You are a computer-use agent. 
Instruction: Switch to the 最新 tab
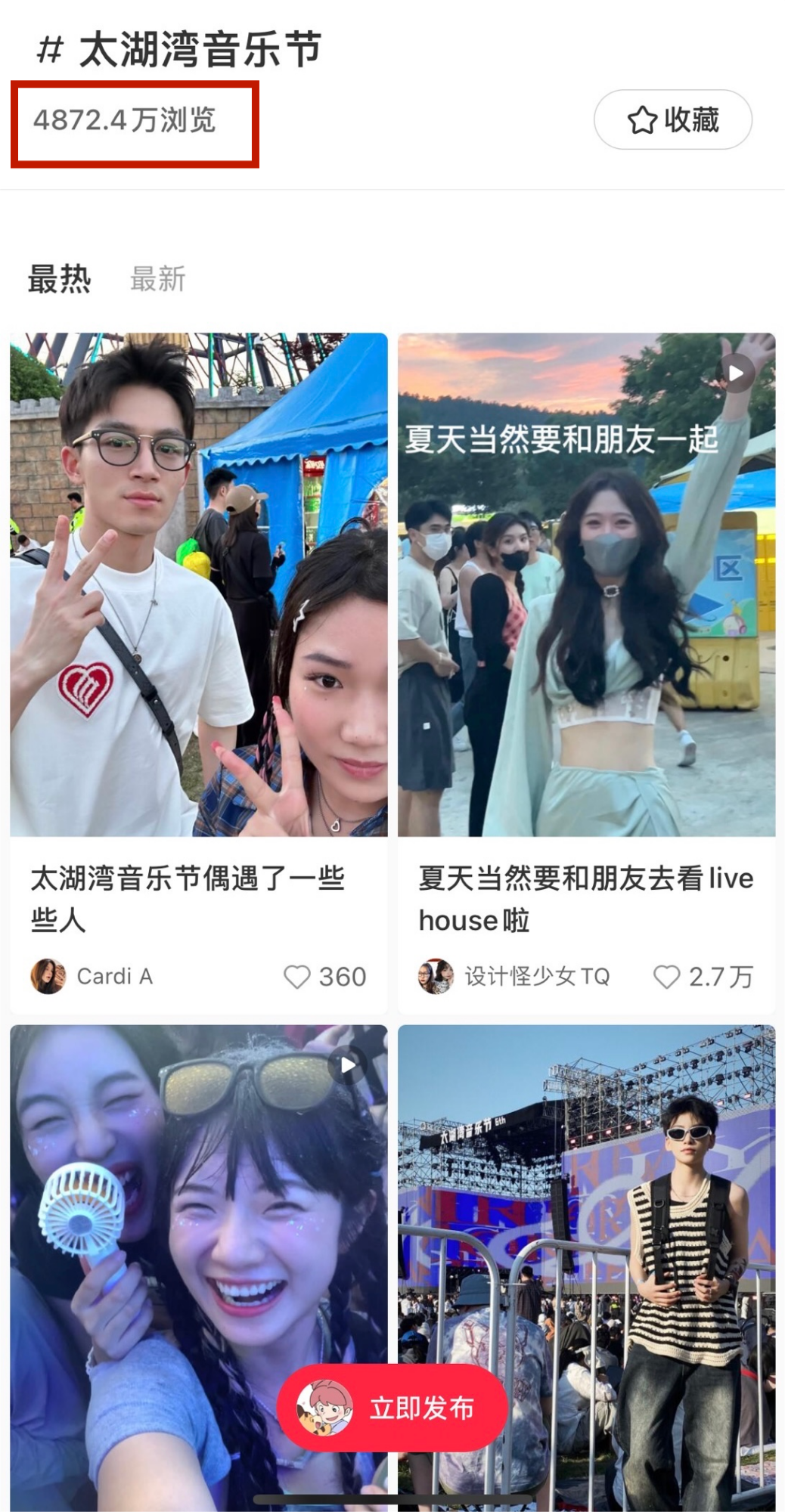point(157,279)
